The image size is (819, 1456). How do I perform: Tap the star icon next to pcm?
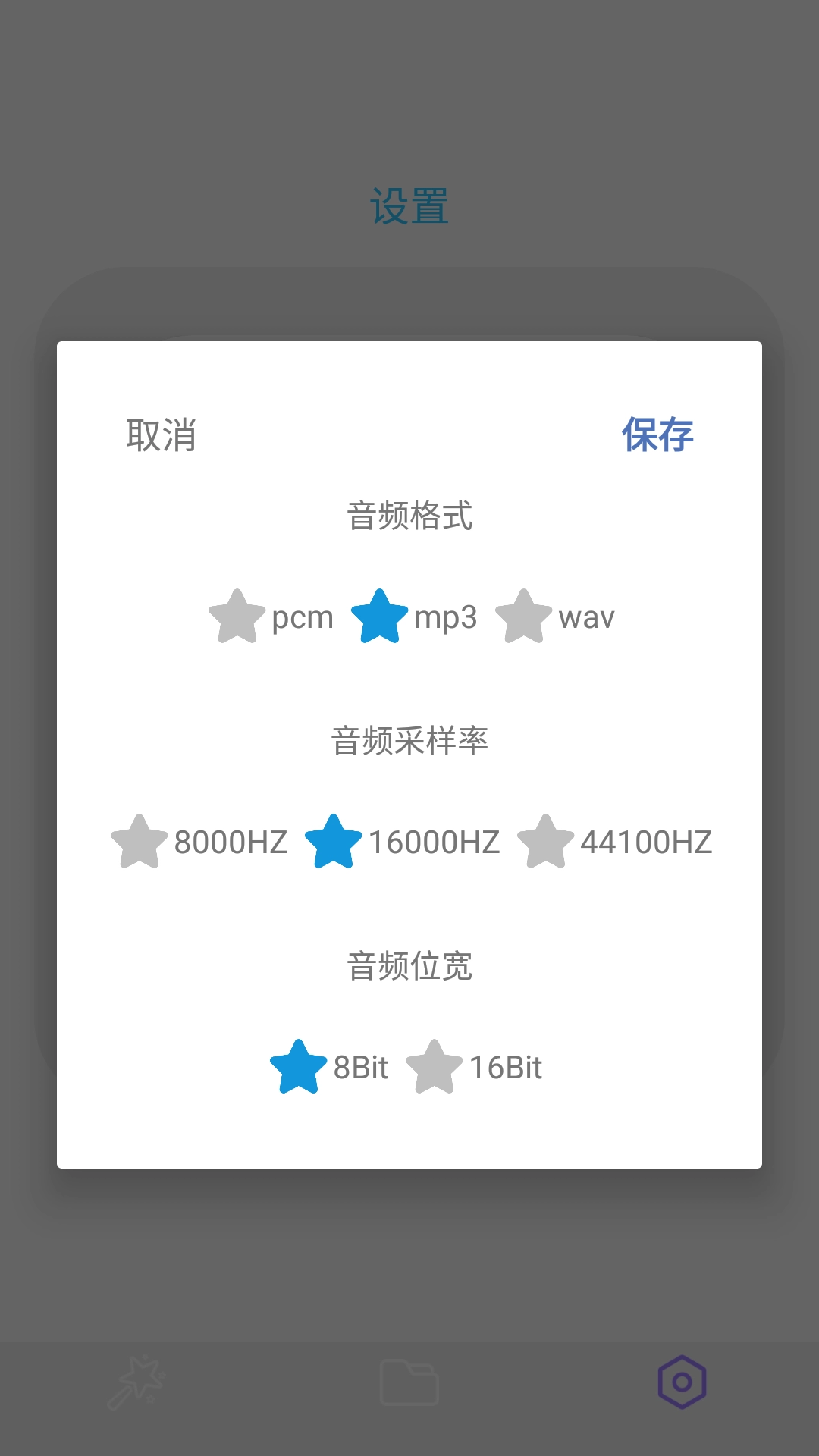(237, 616)
